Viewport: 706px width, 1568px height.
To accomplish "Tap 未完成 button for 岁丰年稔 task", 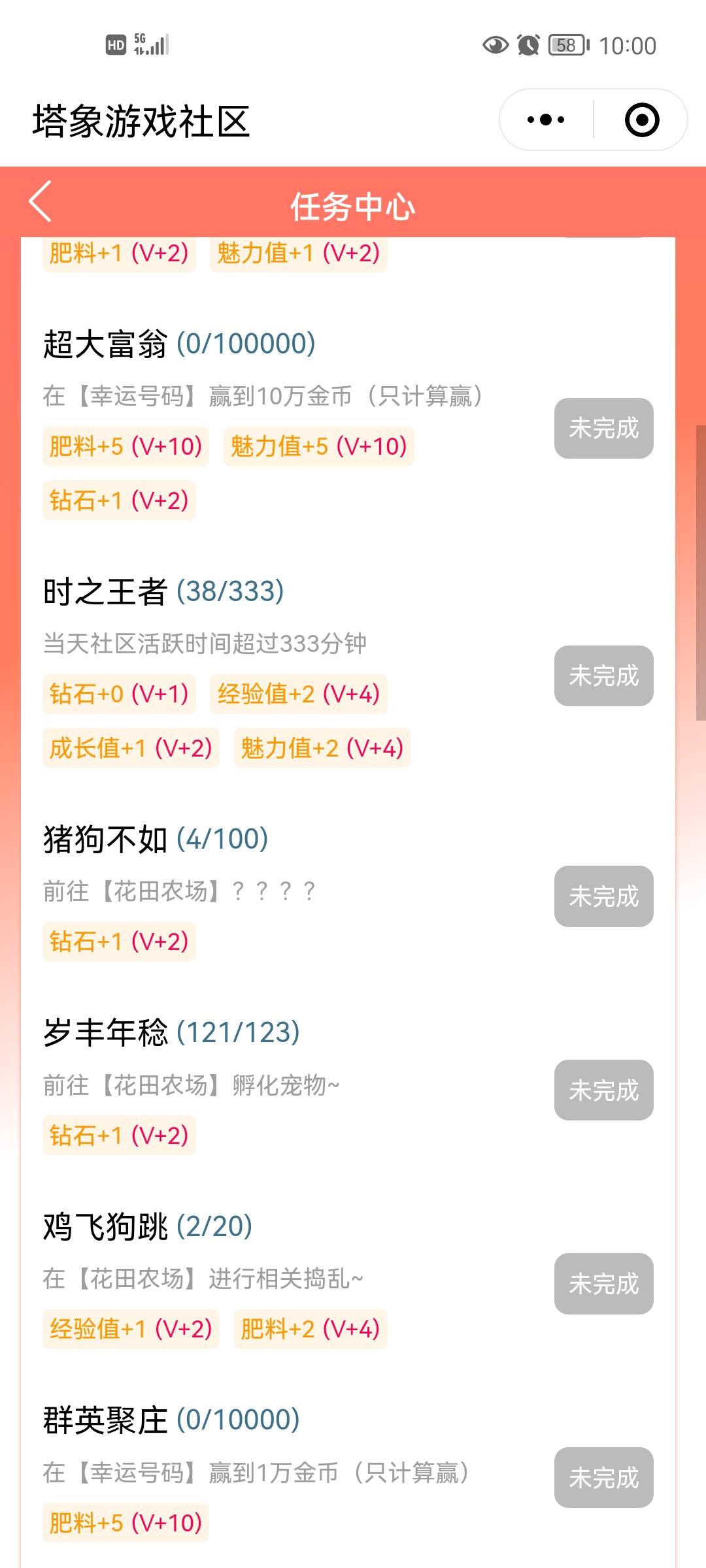I will (x=603, y=1090).
